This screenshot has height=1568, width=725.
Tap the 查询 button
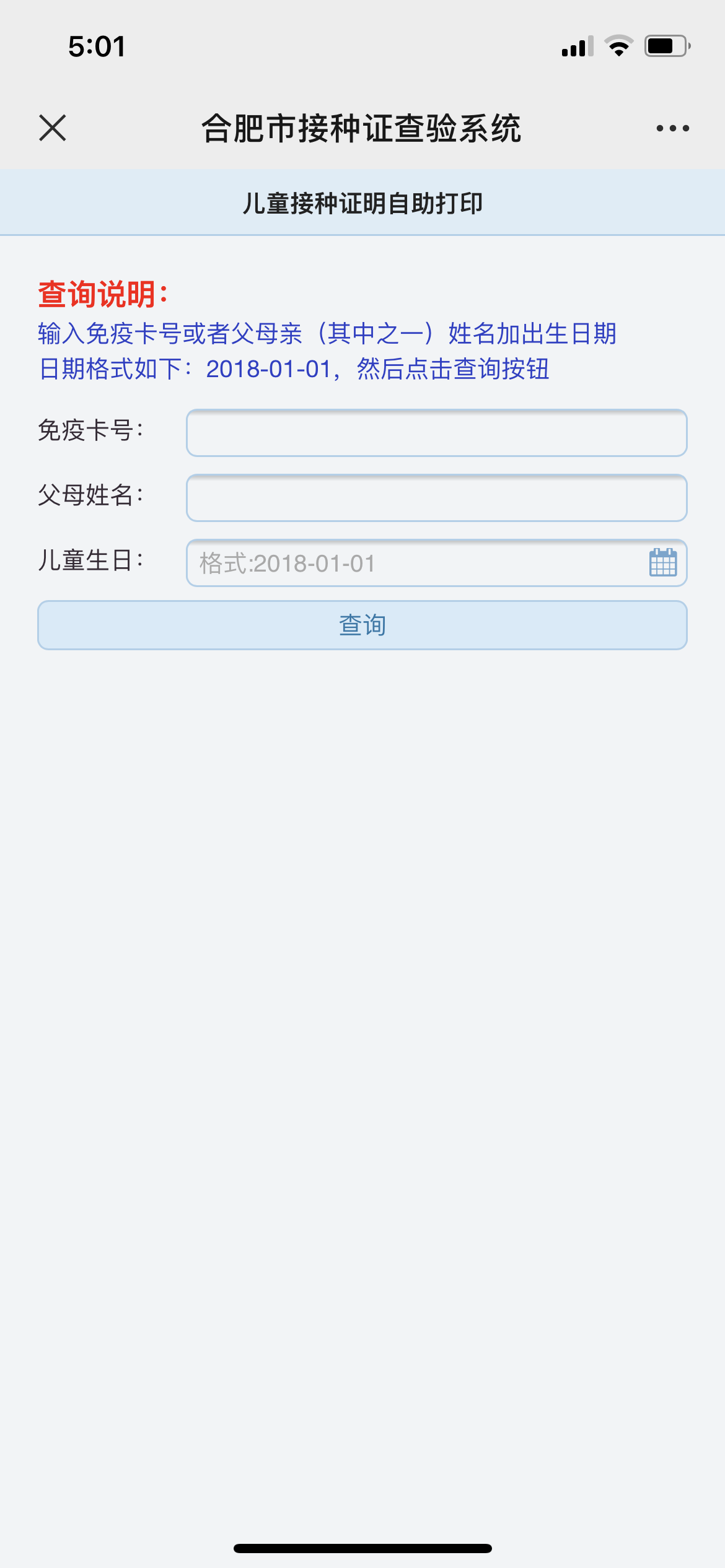362,625
